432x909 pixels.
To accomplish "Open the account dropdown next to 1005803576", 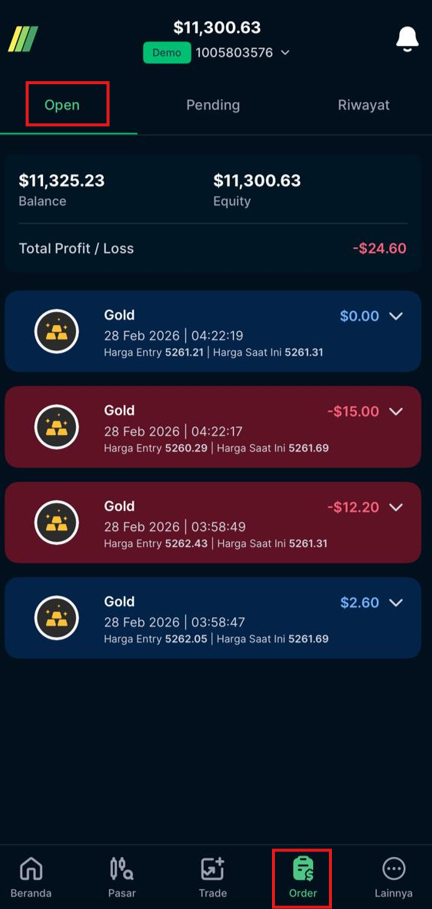I will 285,53.
